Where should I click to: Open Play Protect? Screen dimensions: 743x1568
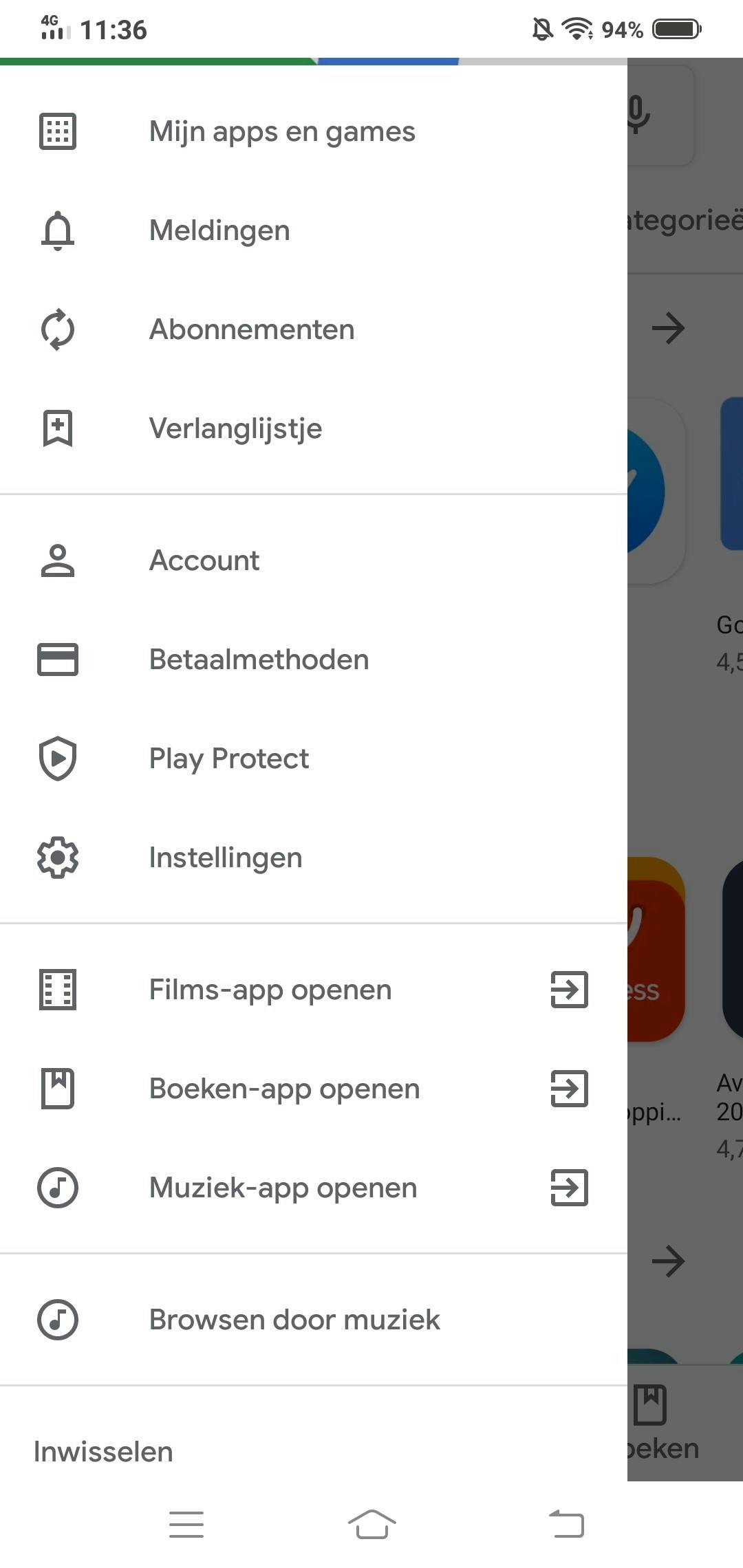click(229, 759)
